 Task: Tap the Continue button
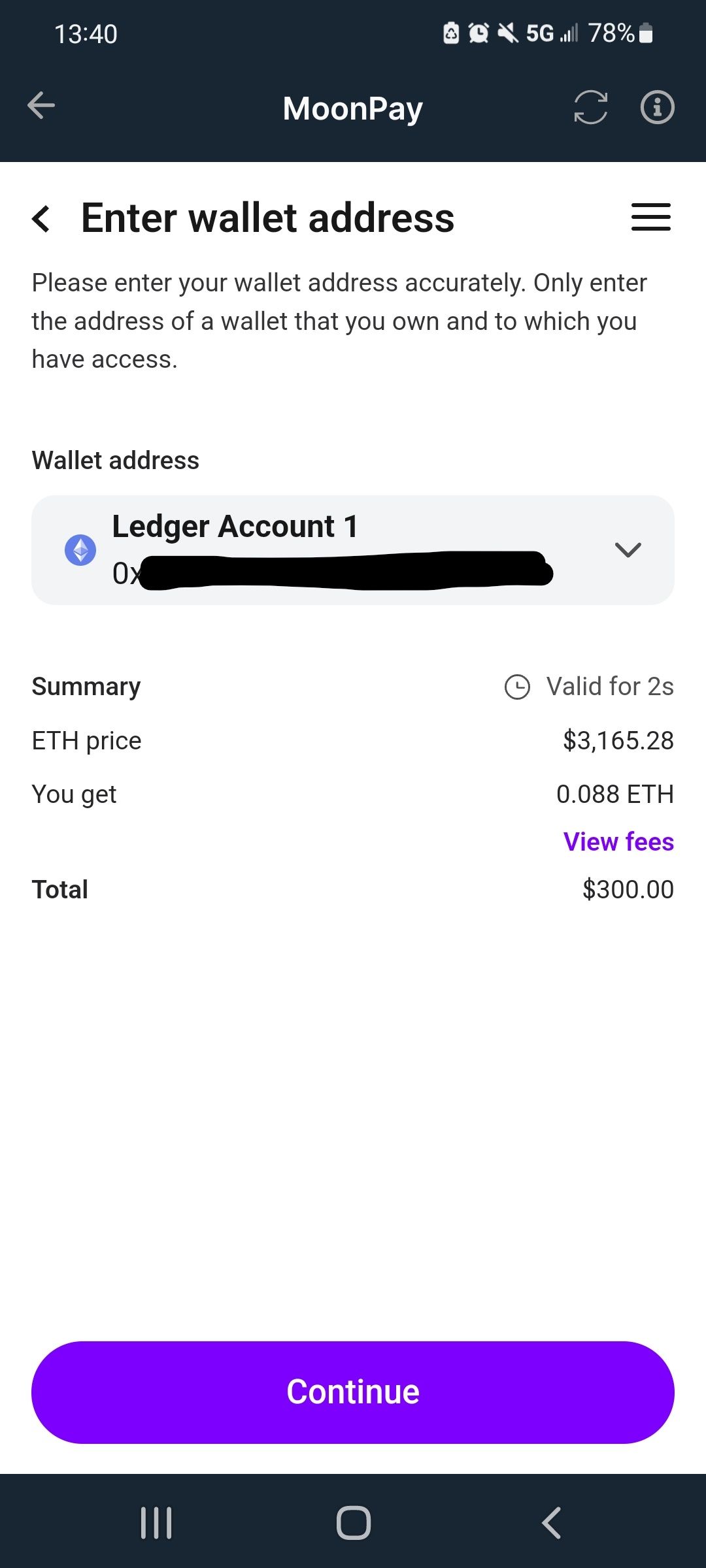(x=353, y=1392)
